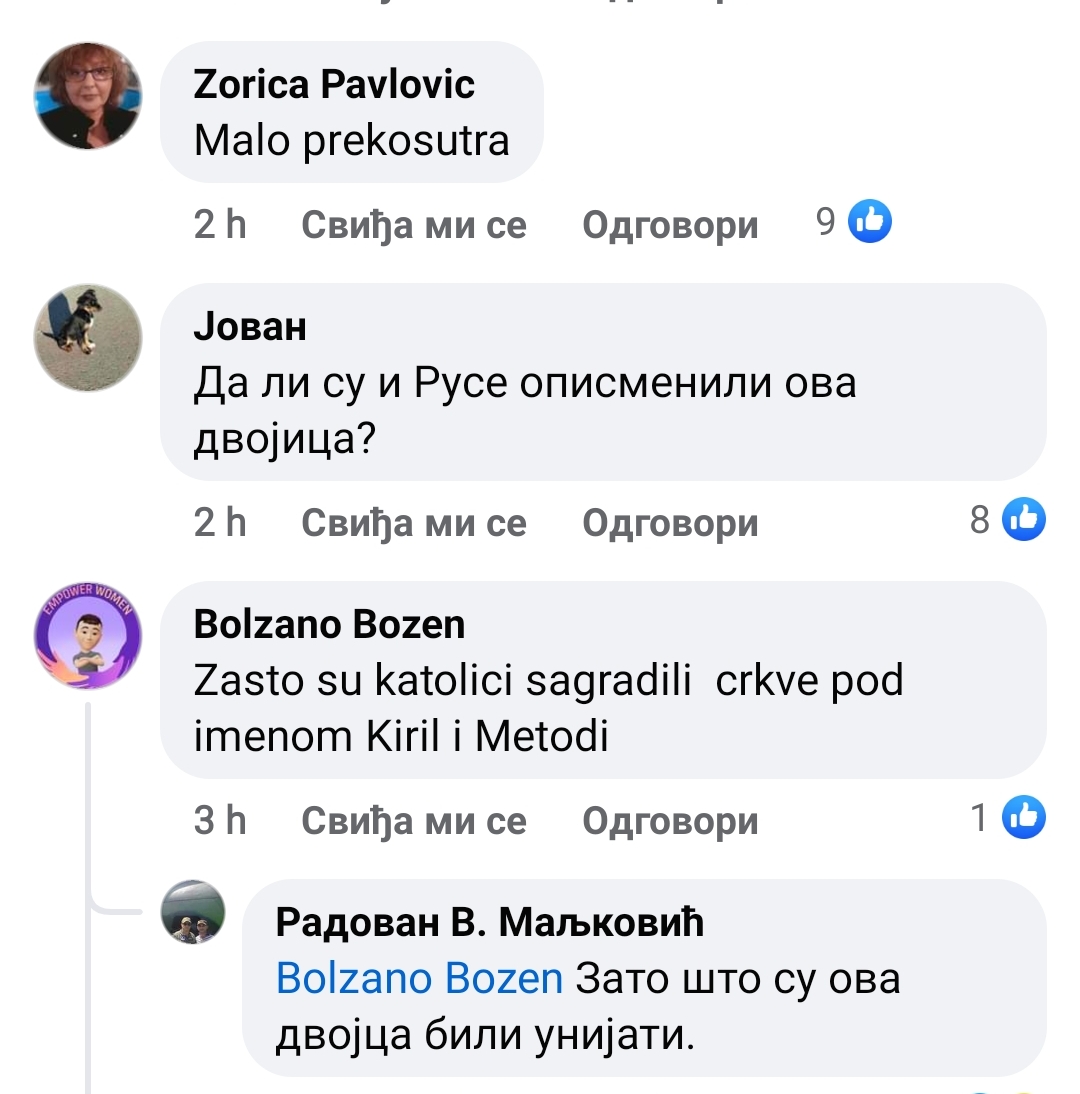
Task: Tap the blue Bolzano Bozen mention link
Action: 419,977
